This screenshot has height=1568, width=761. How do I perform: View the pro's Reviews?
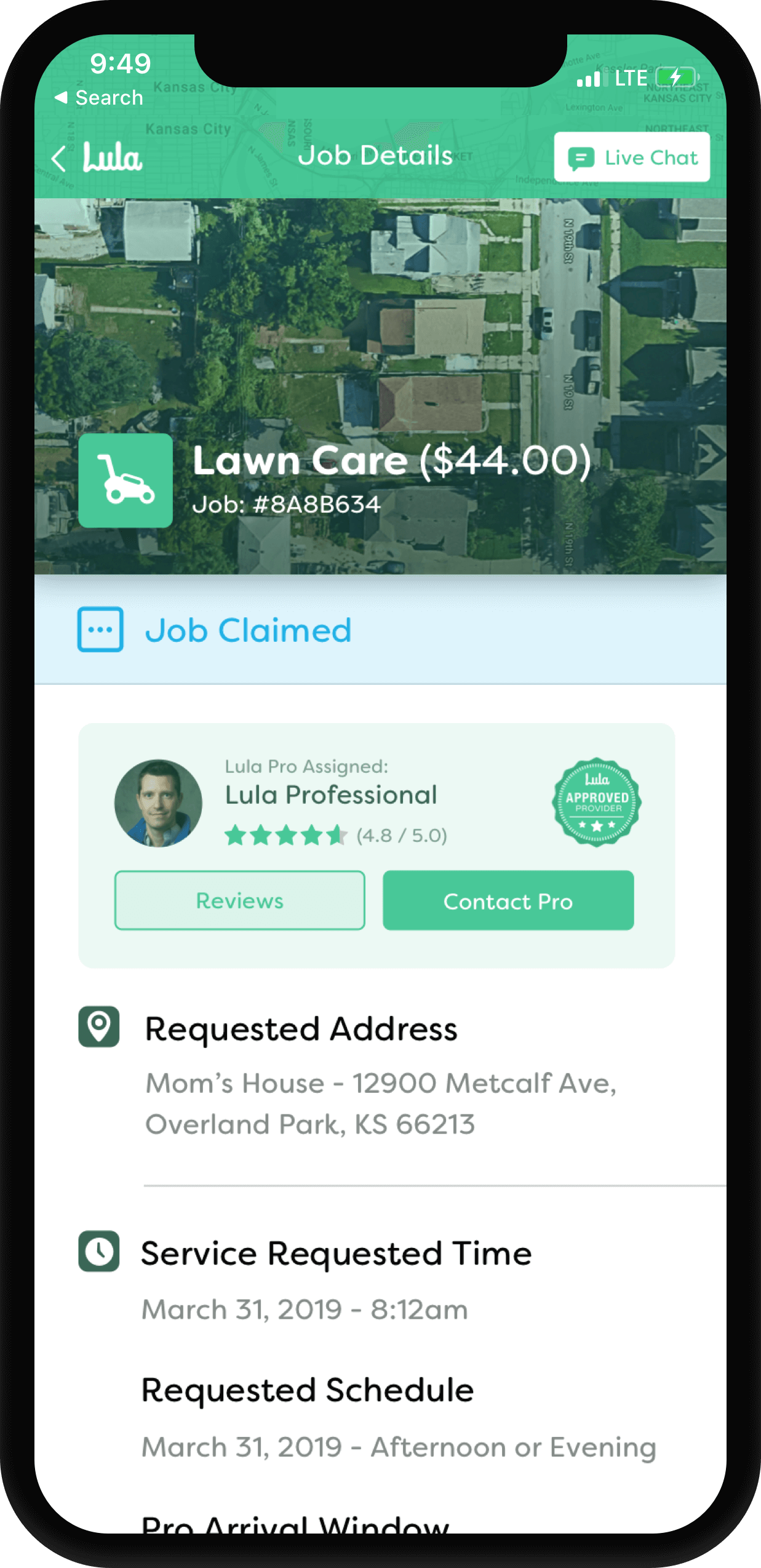click(239, 900)
